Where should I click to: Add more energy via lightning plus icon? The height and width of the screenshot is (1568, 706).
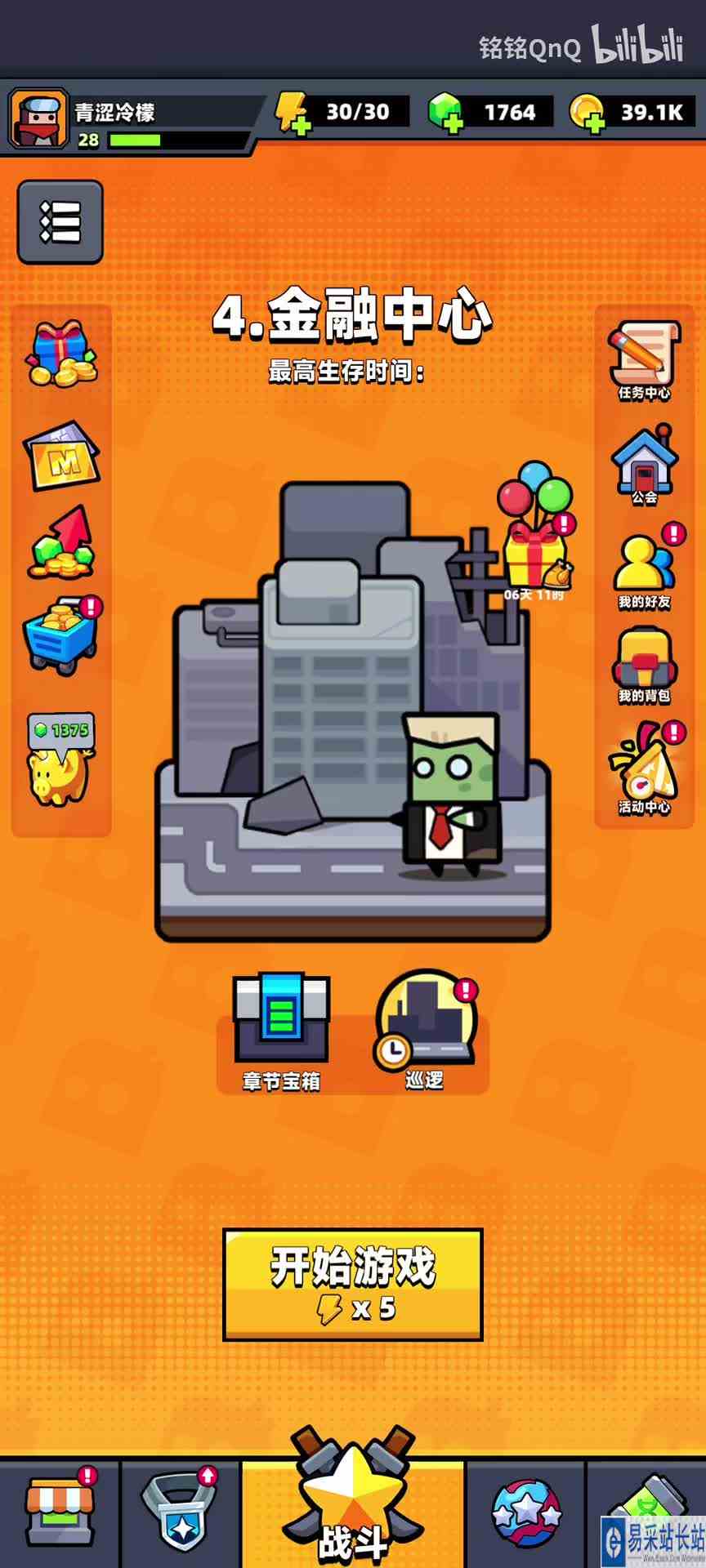[292, 113]
